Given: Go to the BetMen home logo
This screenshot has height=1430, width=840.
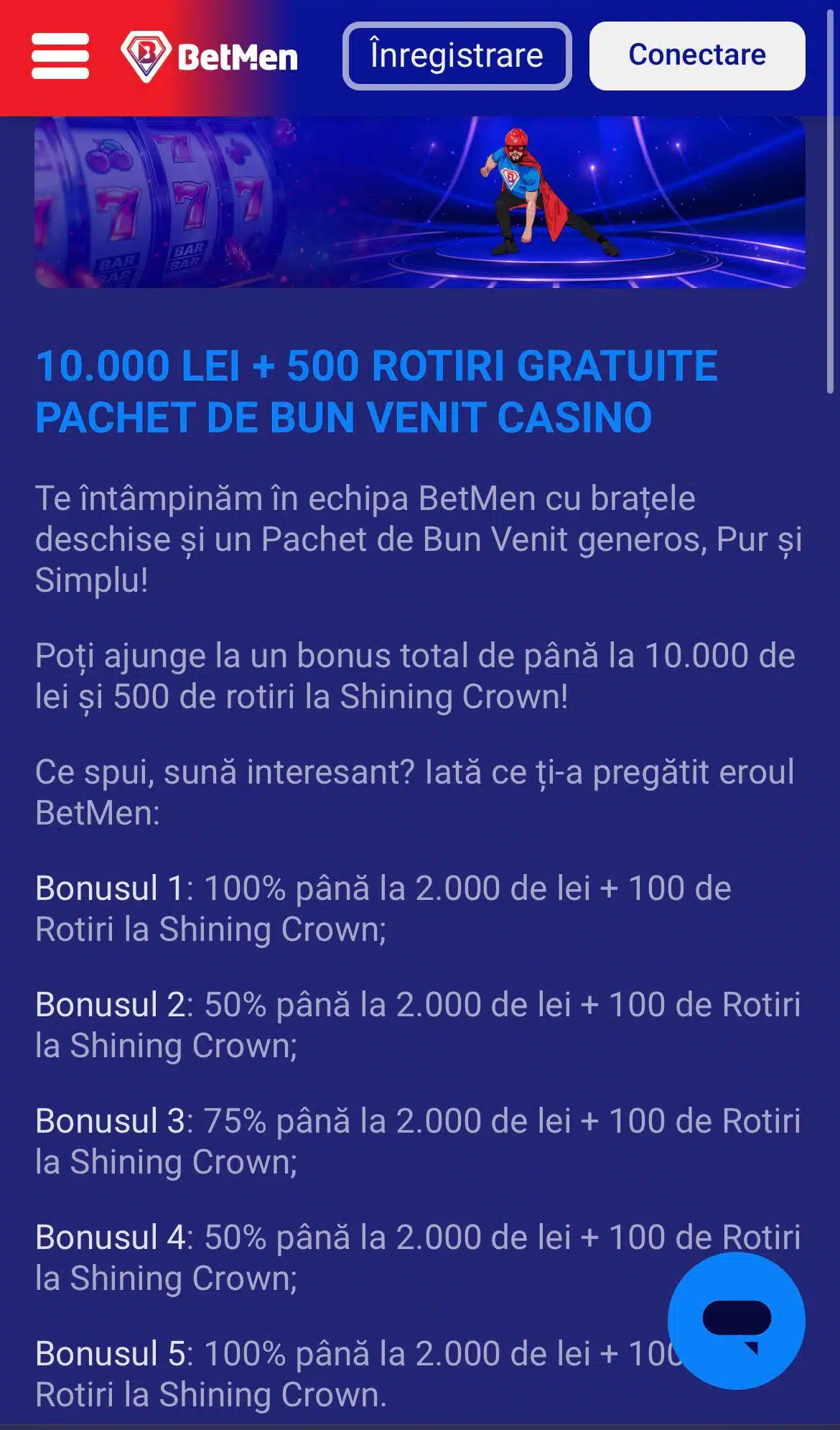Looking at the screenshot, I should click(x=210, y=57).
